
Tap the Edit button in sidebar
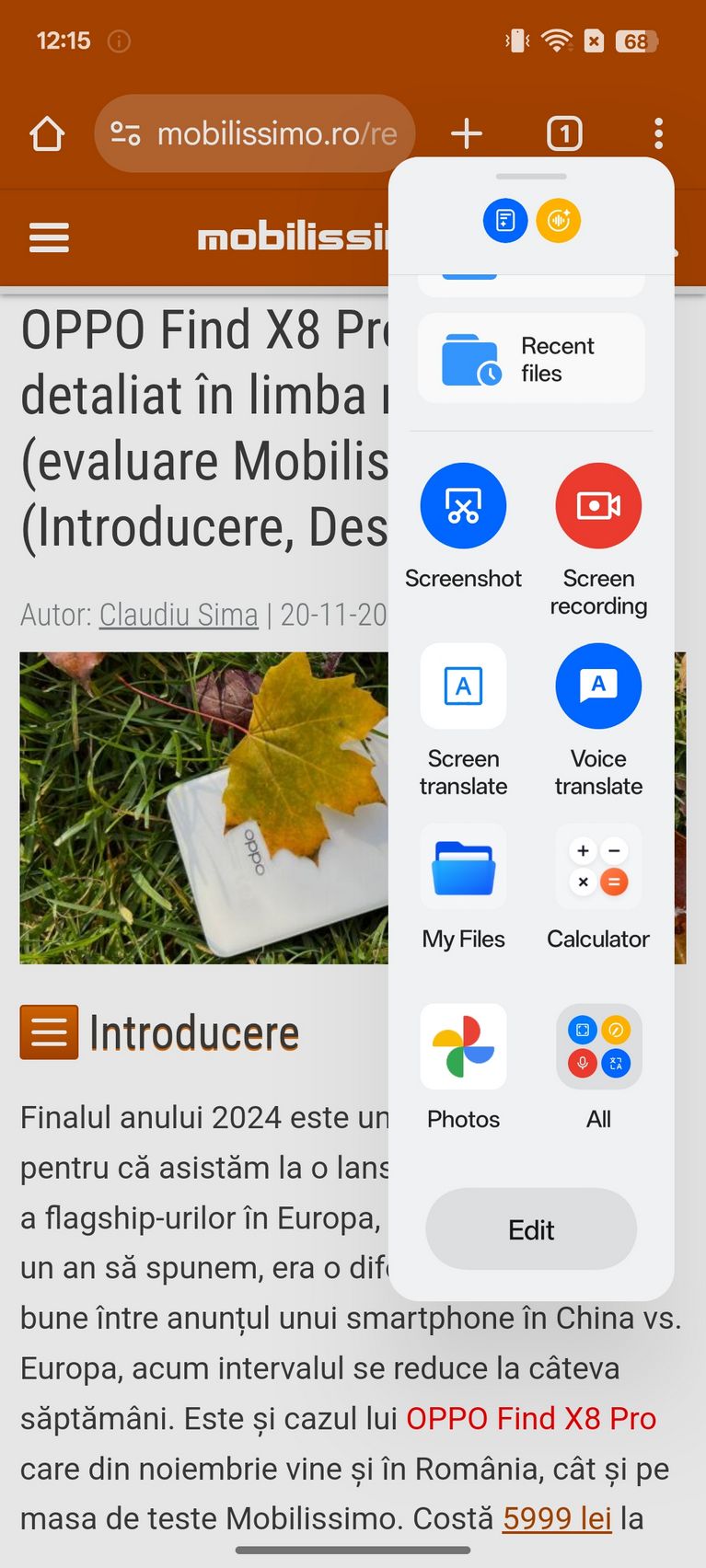[x=531, y=1229]
